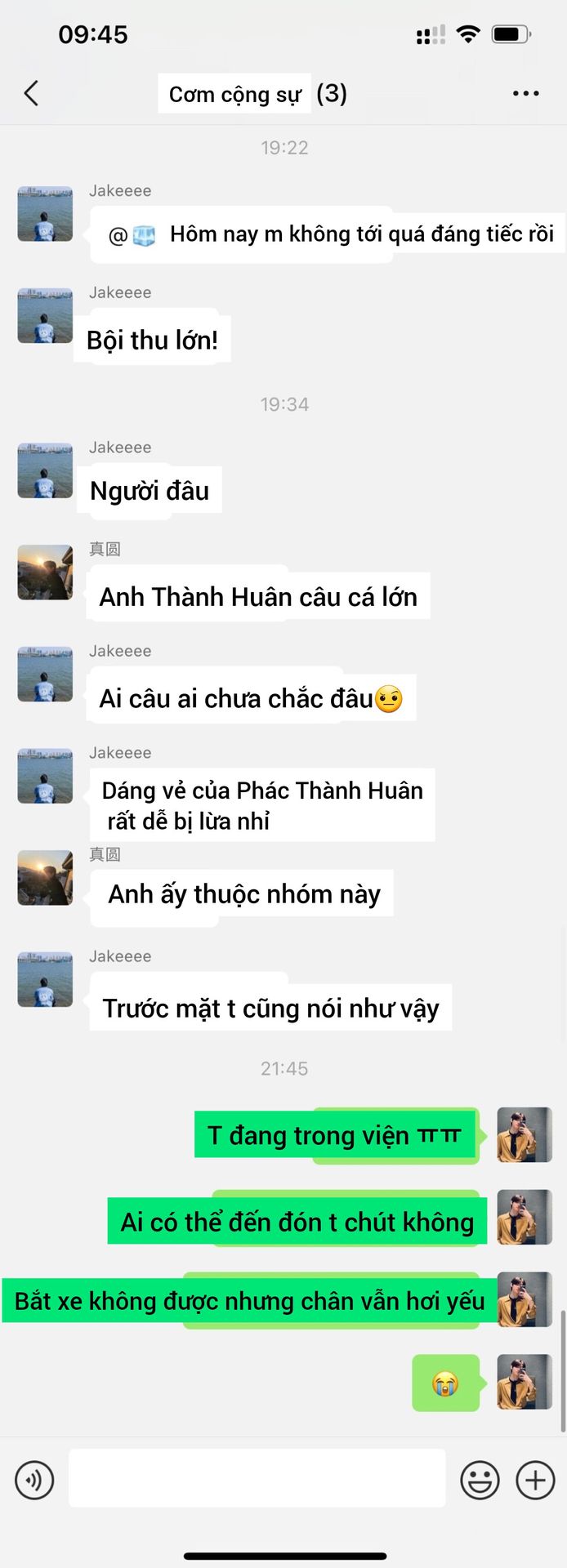
Task: Open the plus attachment menu
Action: 535,1479
